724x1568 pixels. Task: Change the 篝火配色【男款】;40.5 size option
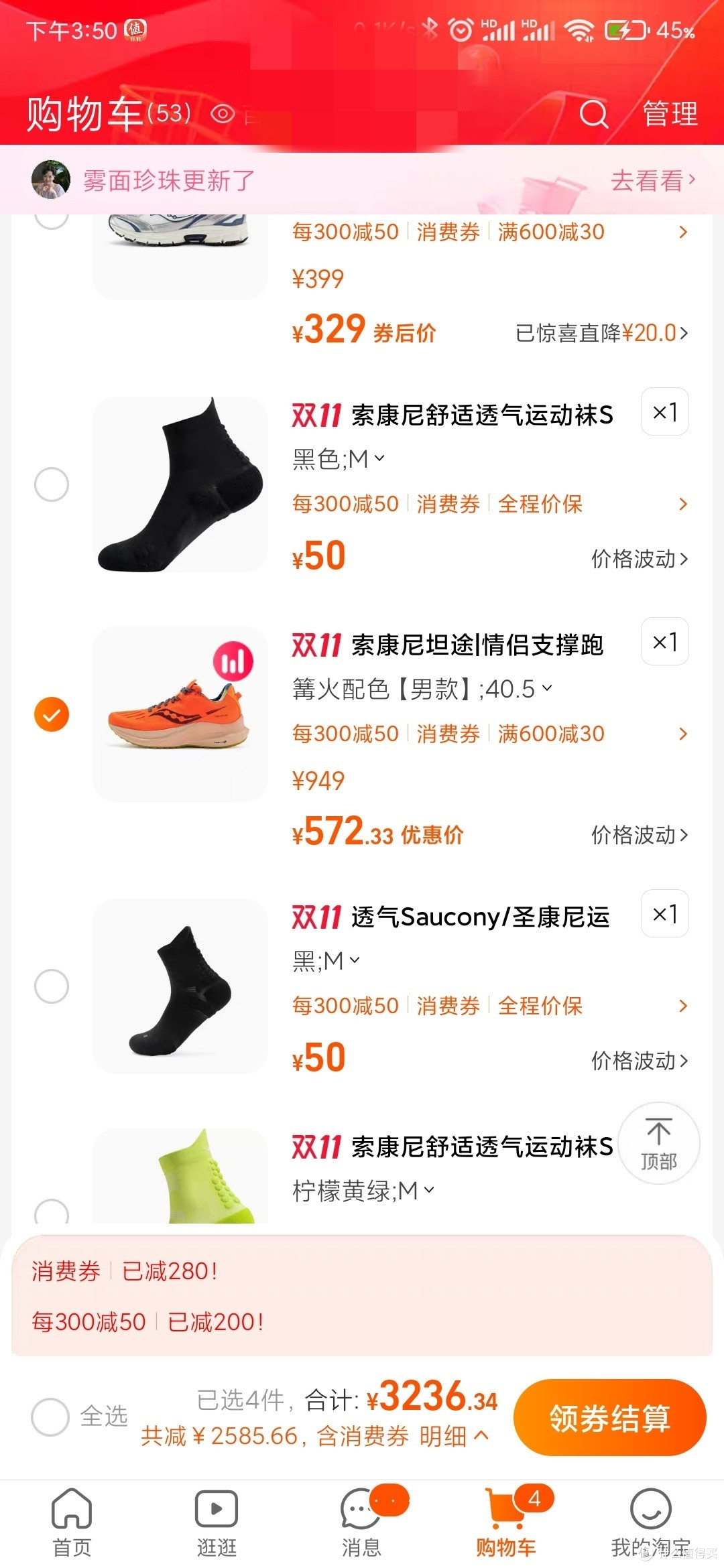pos(422,689)
